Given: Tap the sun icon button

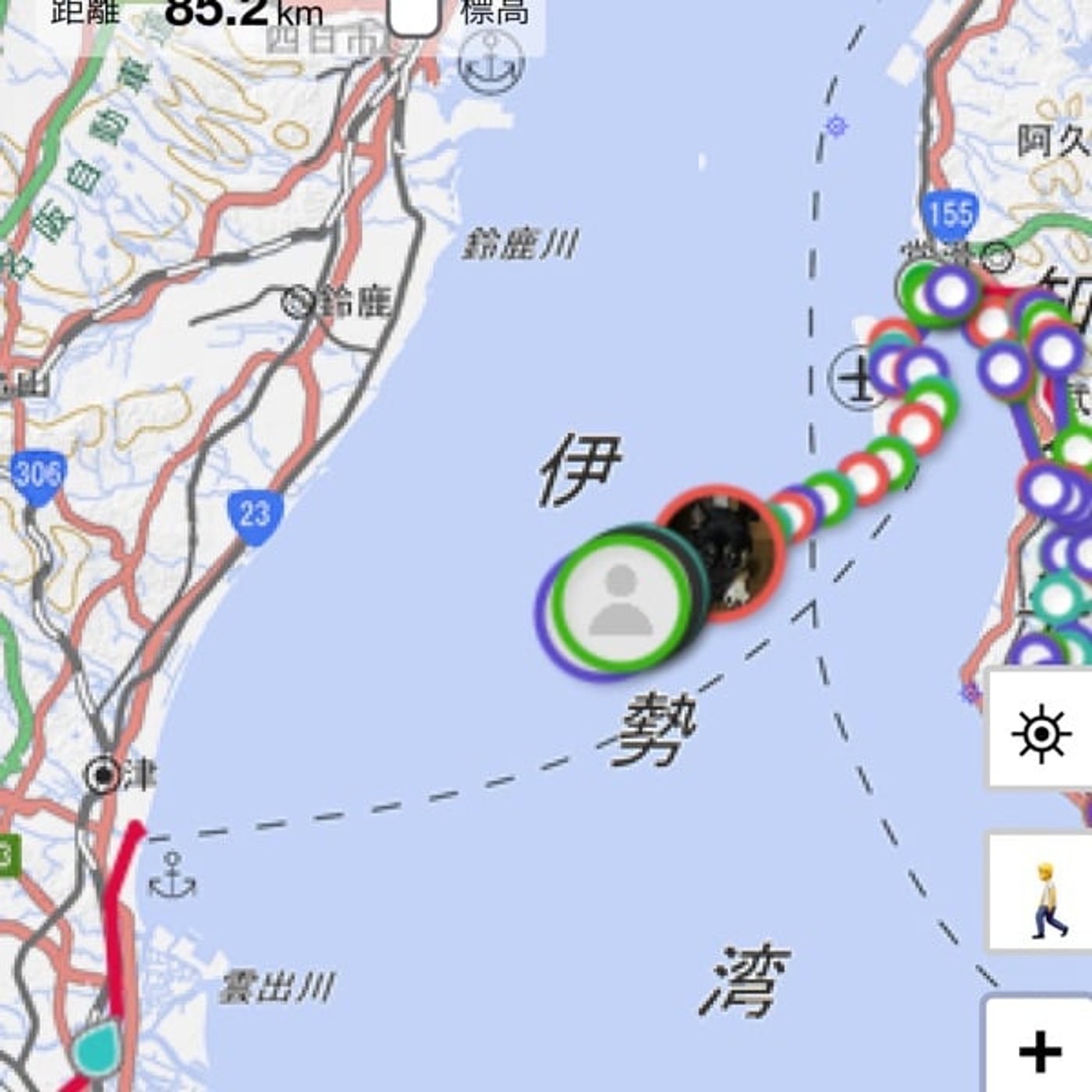Looking at the screenshot, I should click(x=1041, y=732).
